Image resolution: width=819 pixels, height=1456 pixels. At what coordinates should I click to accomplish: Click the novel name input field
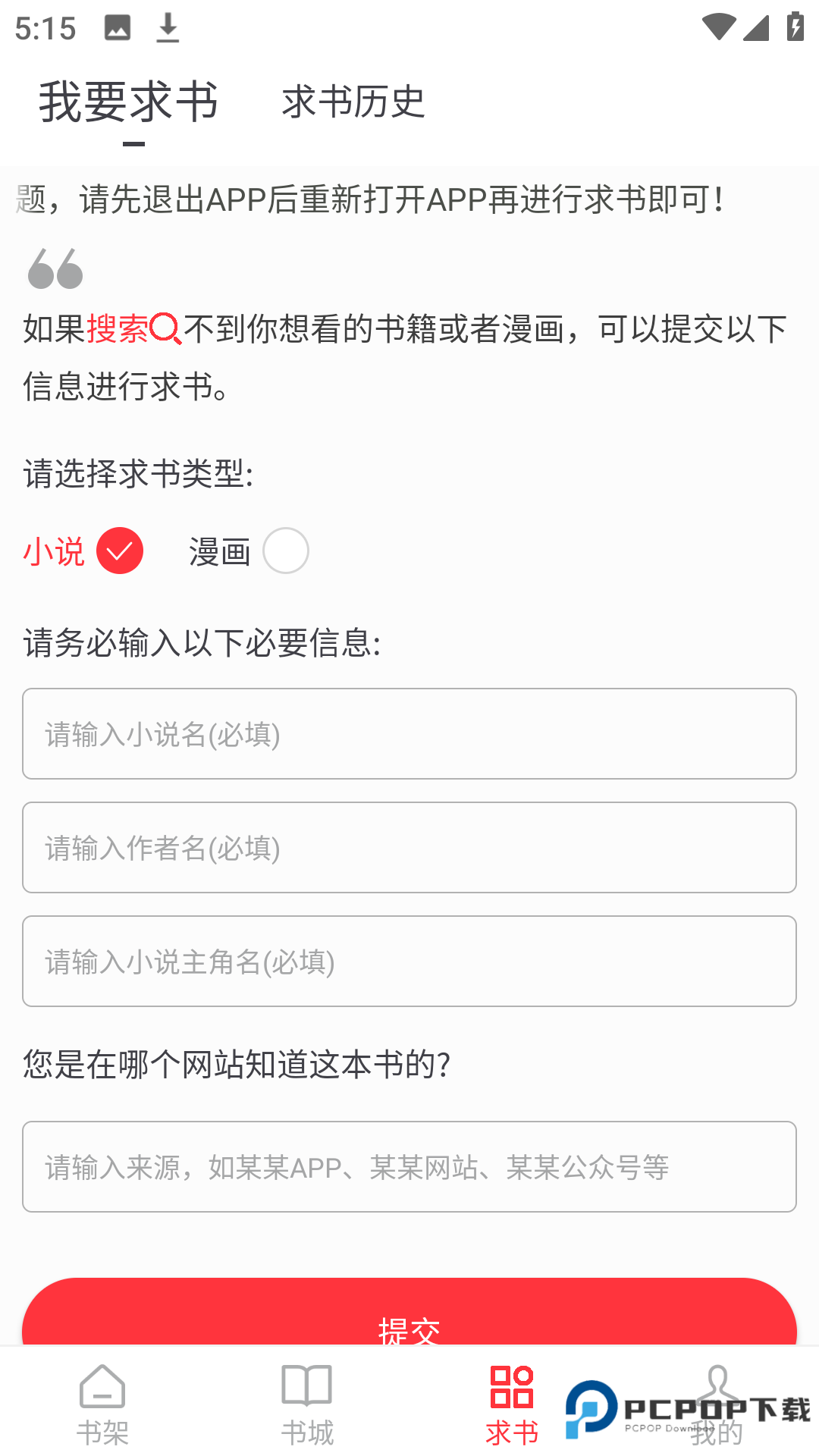coord(409,733)
